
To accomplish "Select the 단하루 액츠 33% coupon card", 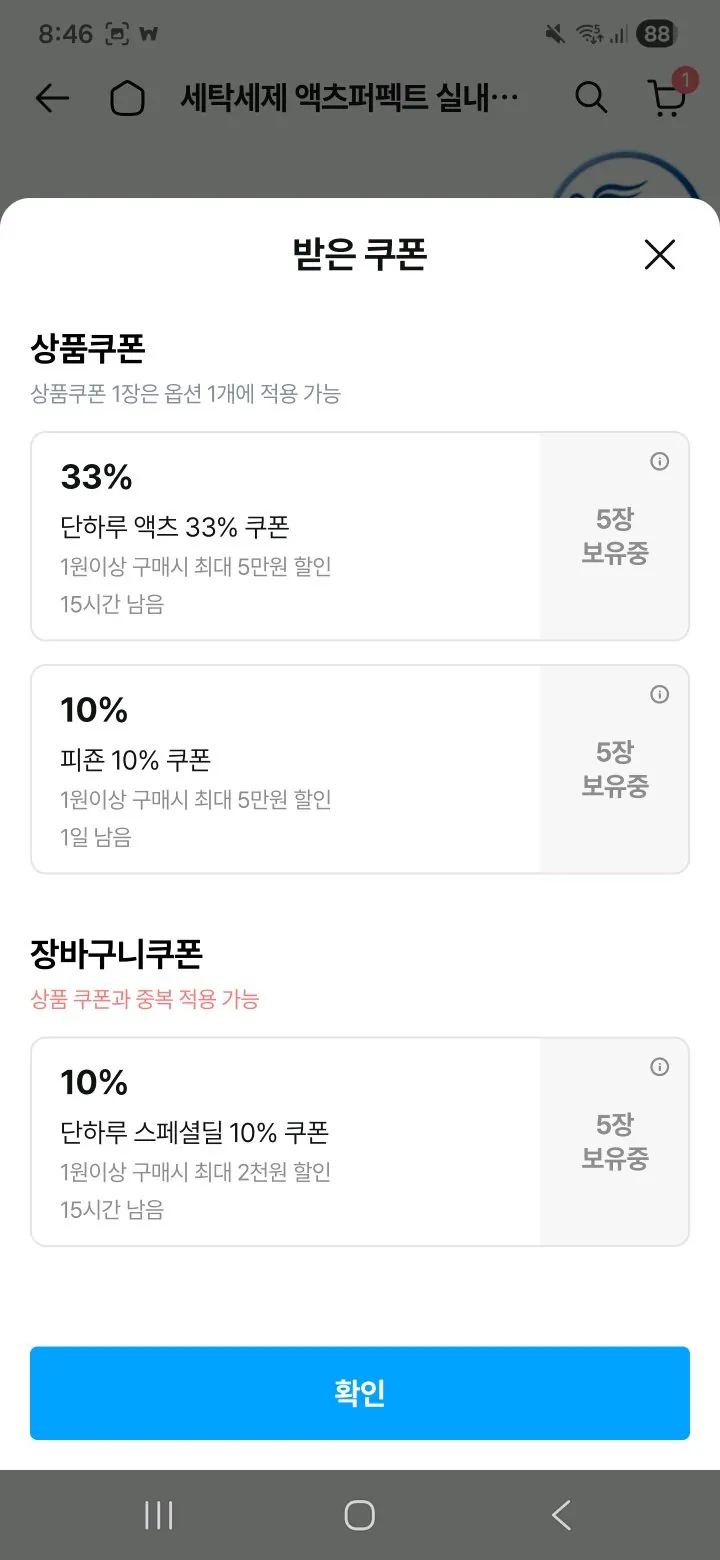I will coord(285,535).
